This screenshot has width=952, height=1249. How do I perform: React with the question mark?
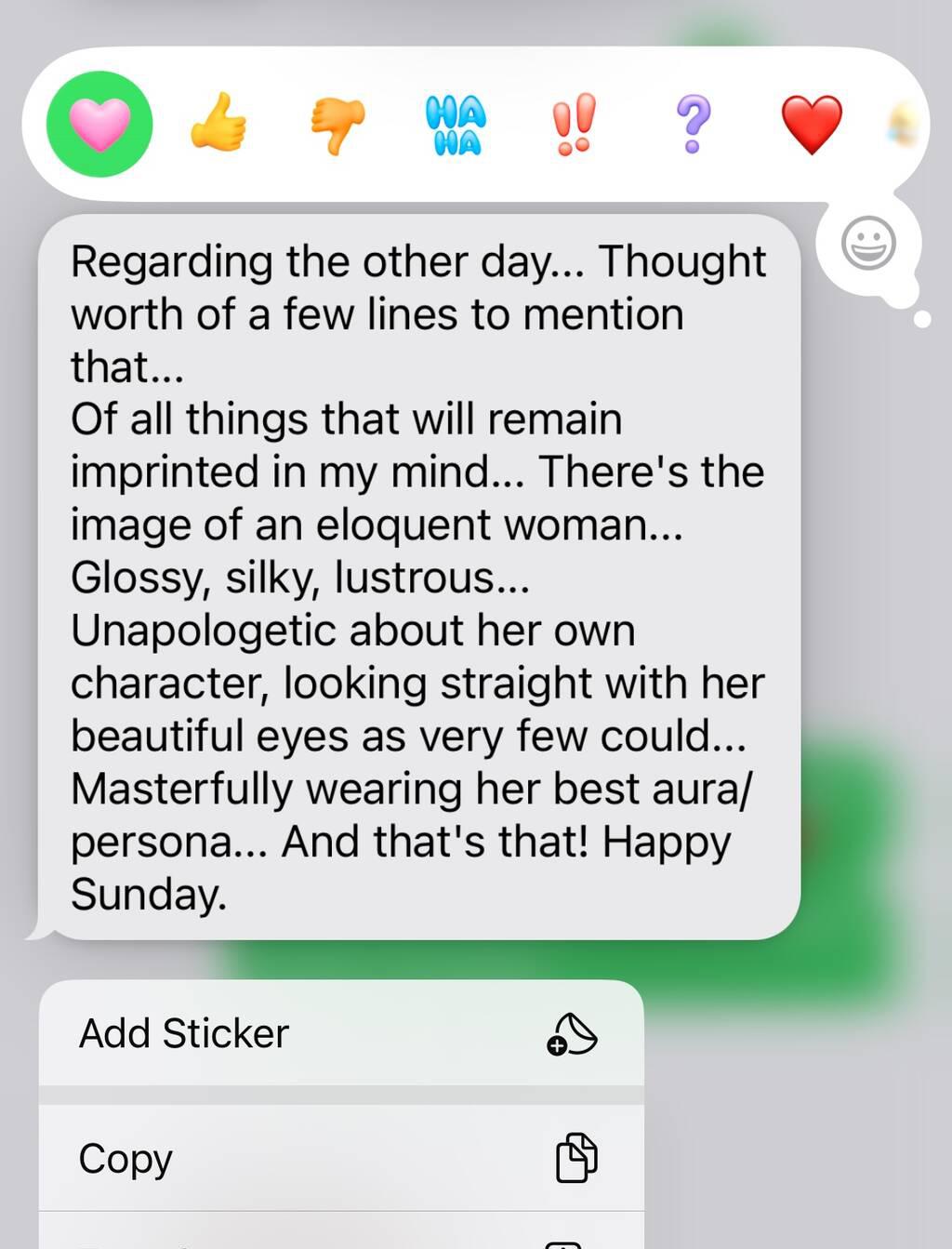click(x=693, y=125)
